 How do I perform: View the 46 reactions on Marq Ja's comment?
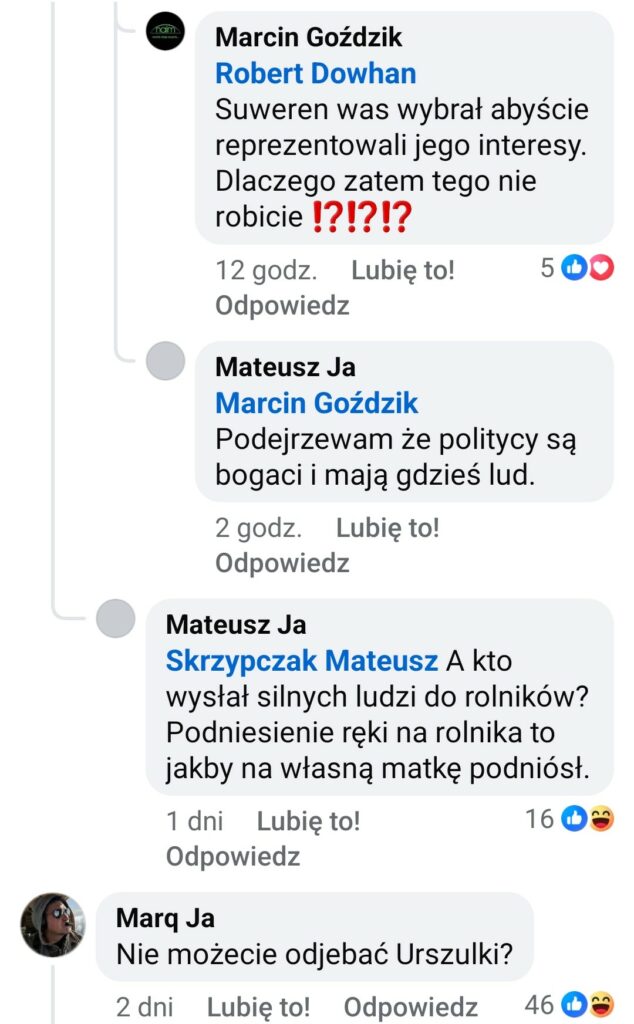[x=570, y=1004]
